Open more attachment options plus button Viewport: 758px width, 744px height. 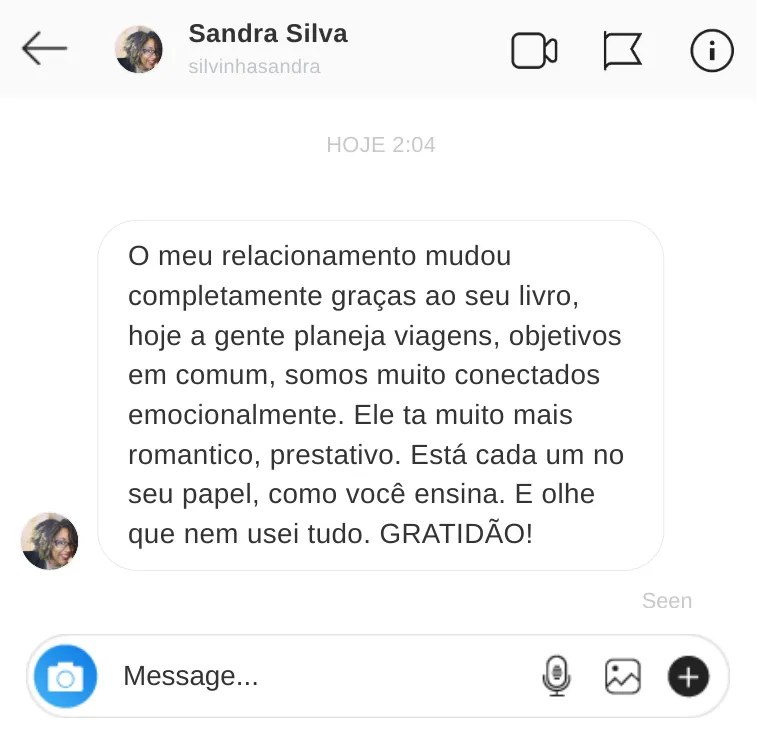pos(688,677)
